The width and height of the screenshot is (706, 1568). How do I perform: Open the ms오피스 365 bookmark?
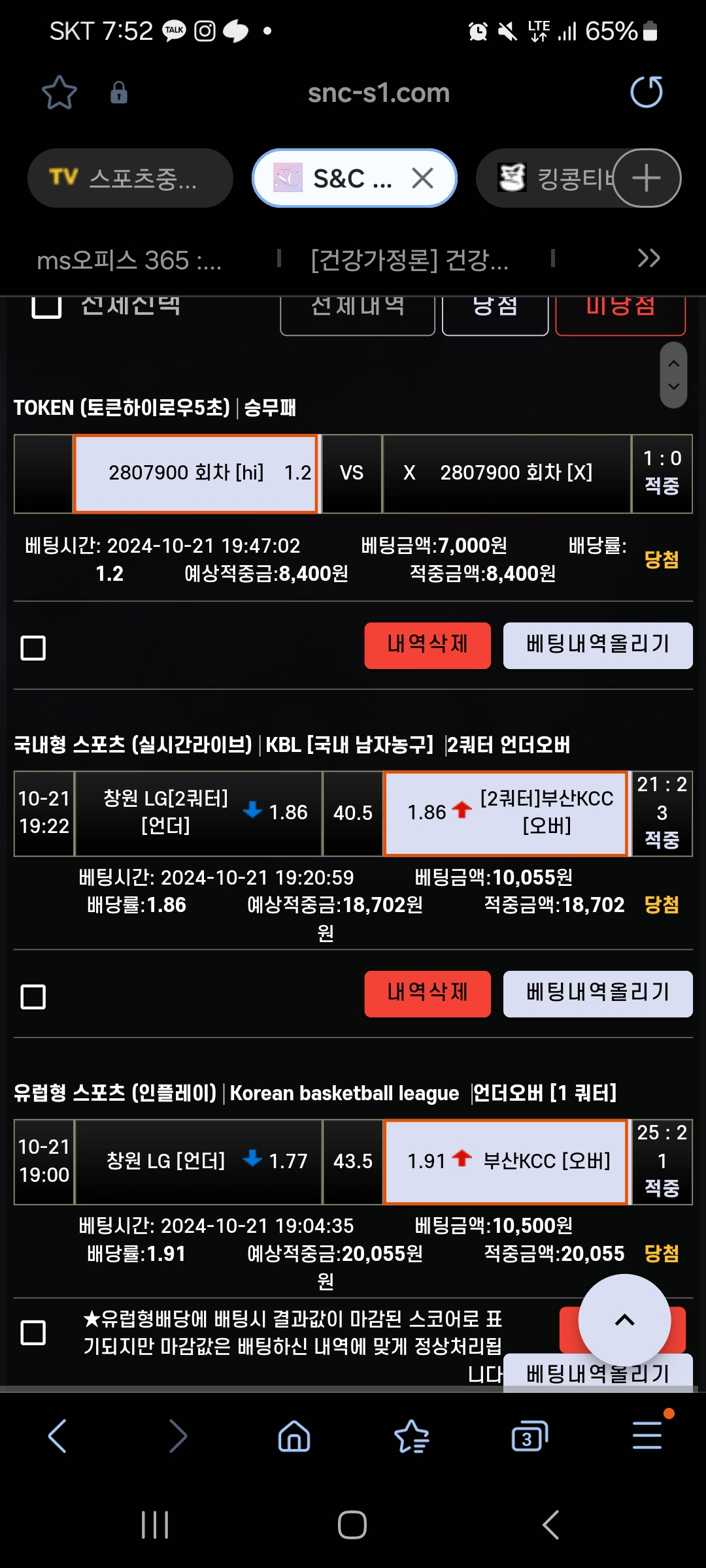(129, 260)
